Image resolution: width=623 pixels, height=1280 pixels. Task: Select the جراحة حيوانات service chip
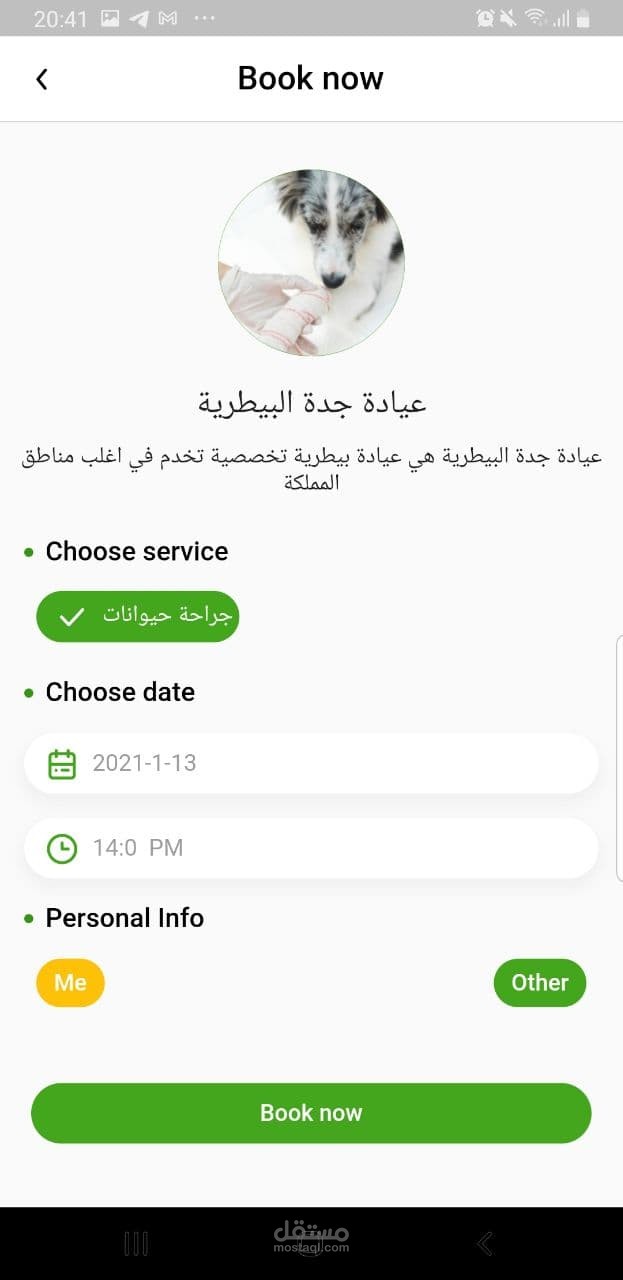point(138,616)
